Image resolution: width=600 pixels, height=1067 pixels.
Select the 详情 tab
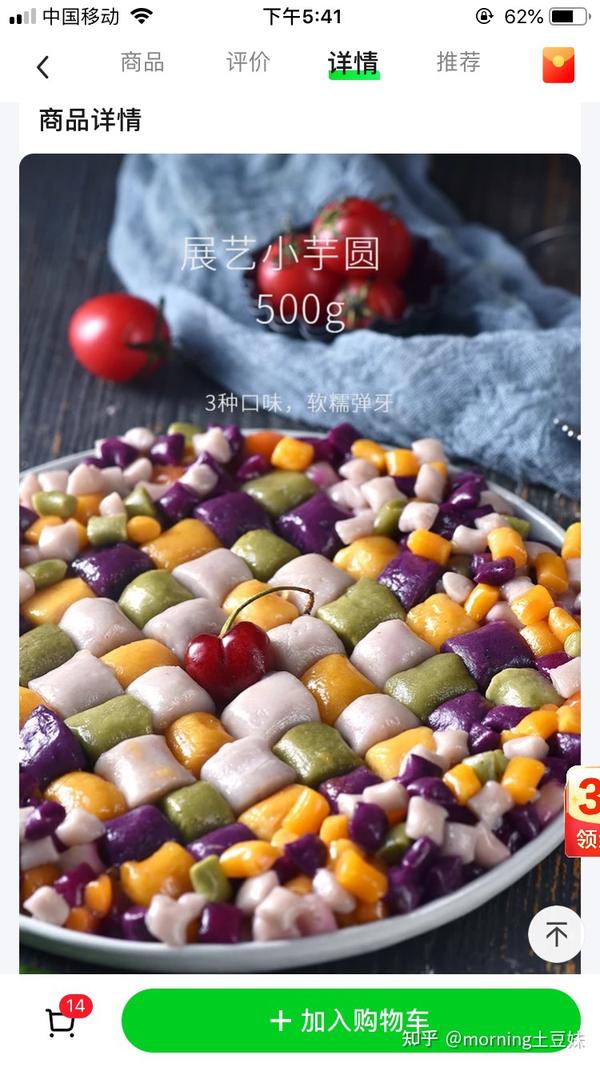coord(353,63)
